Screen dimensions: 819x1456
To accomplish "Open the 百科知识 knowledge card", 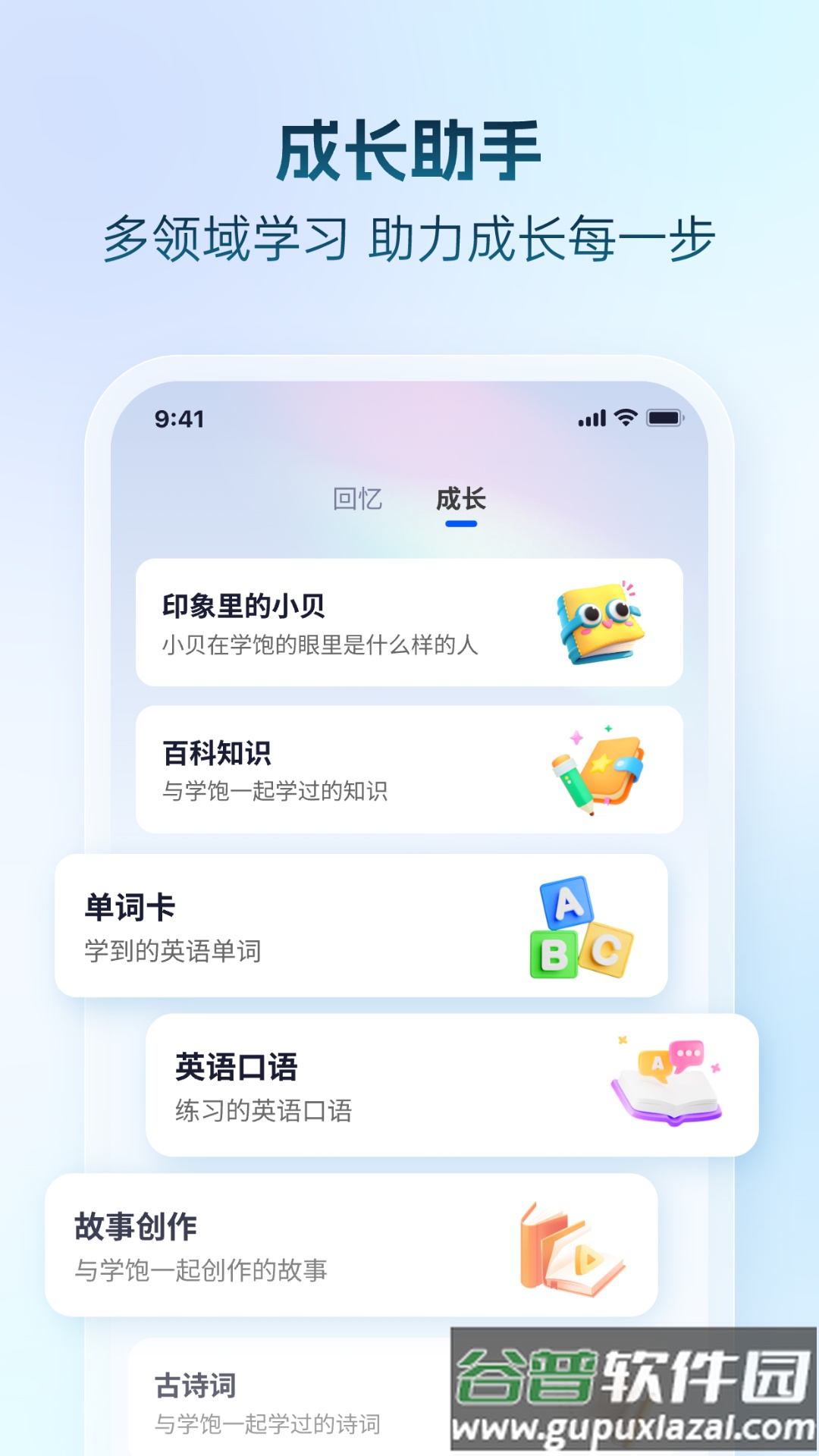I will coord(409,768).
